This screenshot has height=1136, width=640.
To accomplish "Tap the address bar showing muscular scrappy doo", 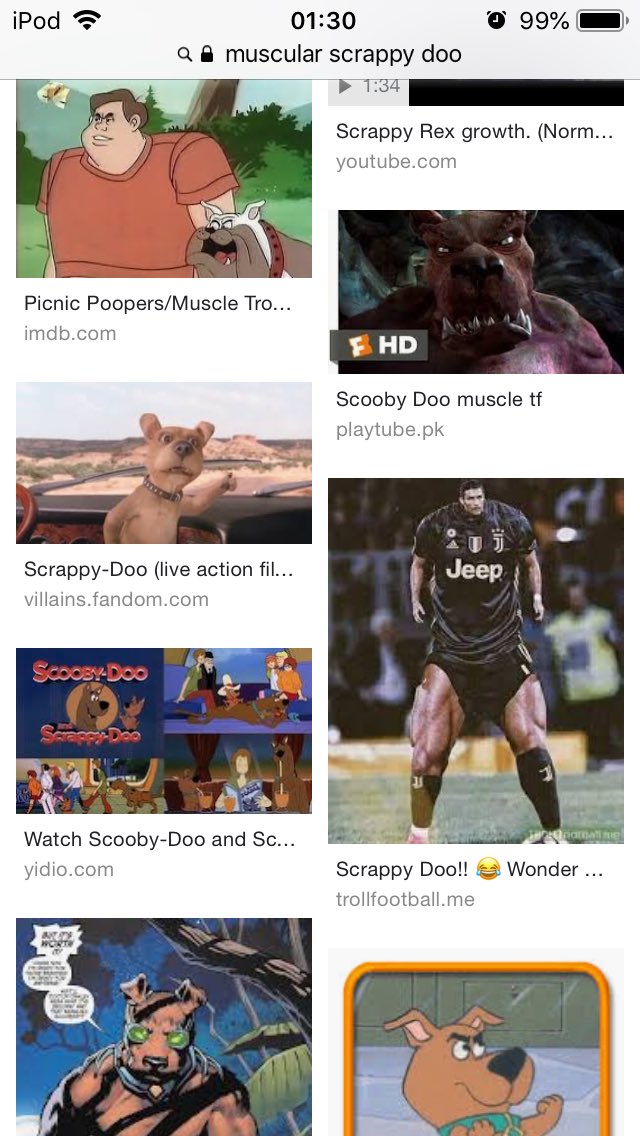I will 330,54.
